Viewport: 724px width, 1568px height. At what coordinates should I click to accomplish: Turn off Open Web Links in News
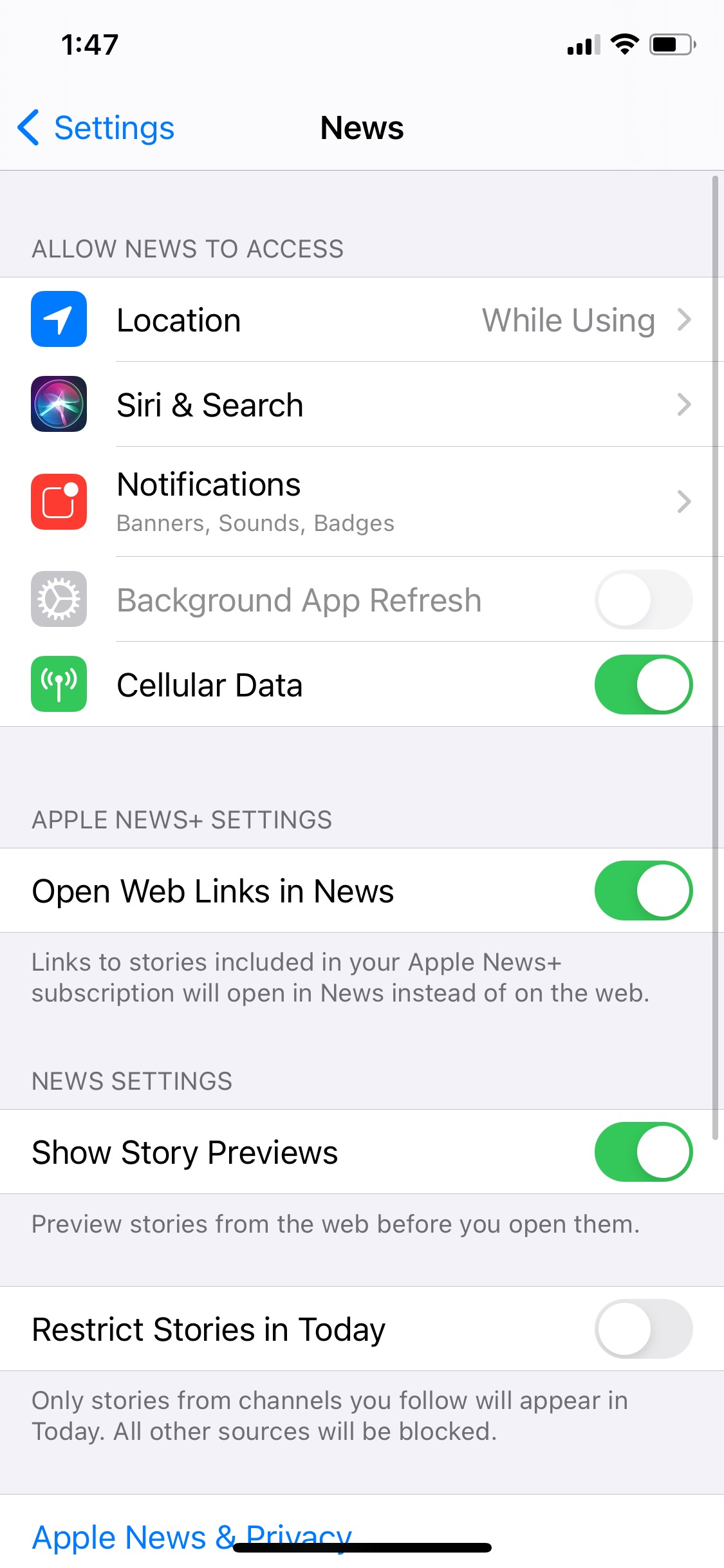pyautogui.click(x=643, y=890)
